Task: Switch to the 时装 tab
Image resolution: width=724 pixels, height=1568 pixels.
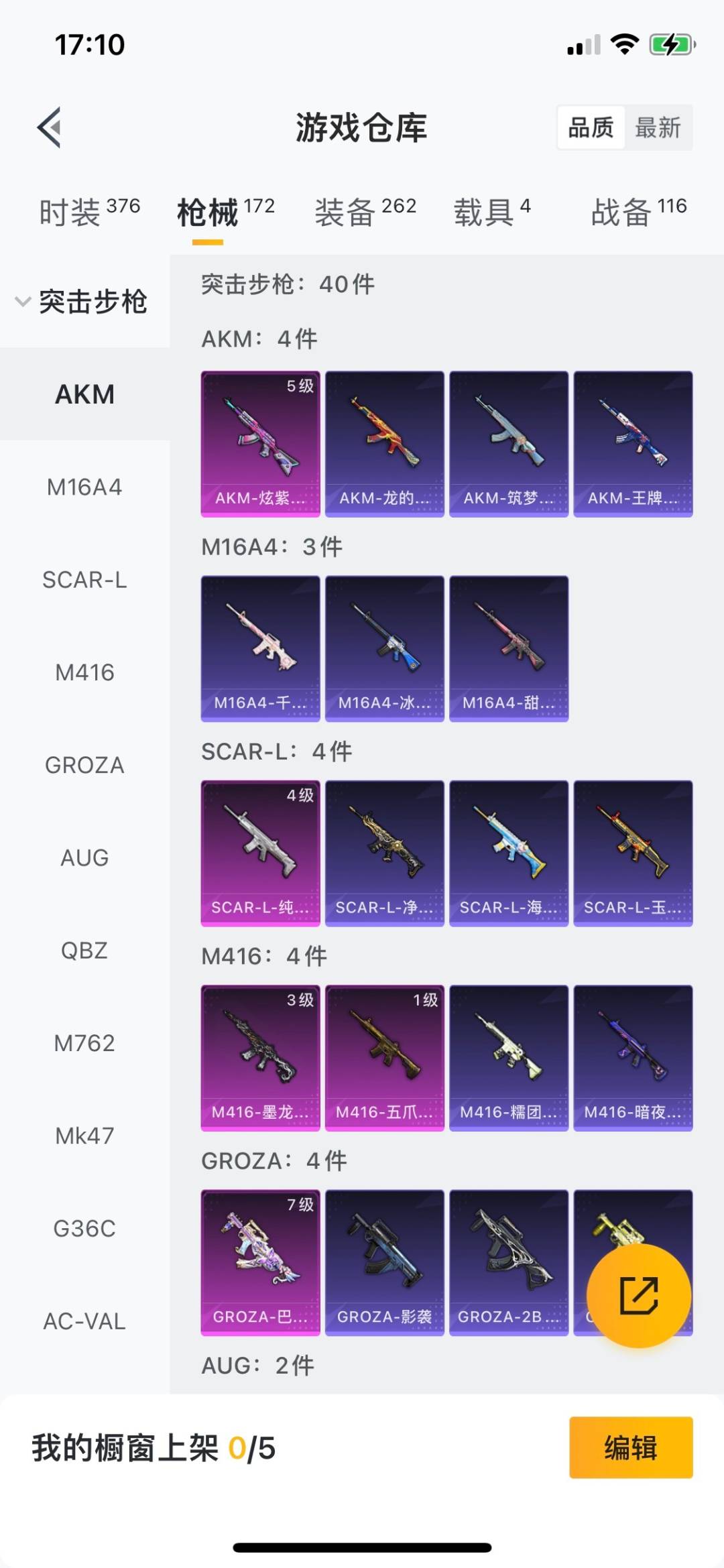Action: click(90, 211)
